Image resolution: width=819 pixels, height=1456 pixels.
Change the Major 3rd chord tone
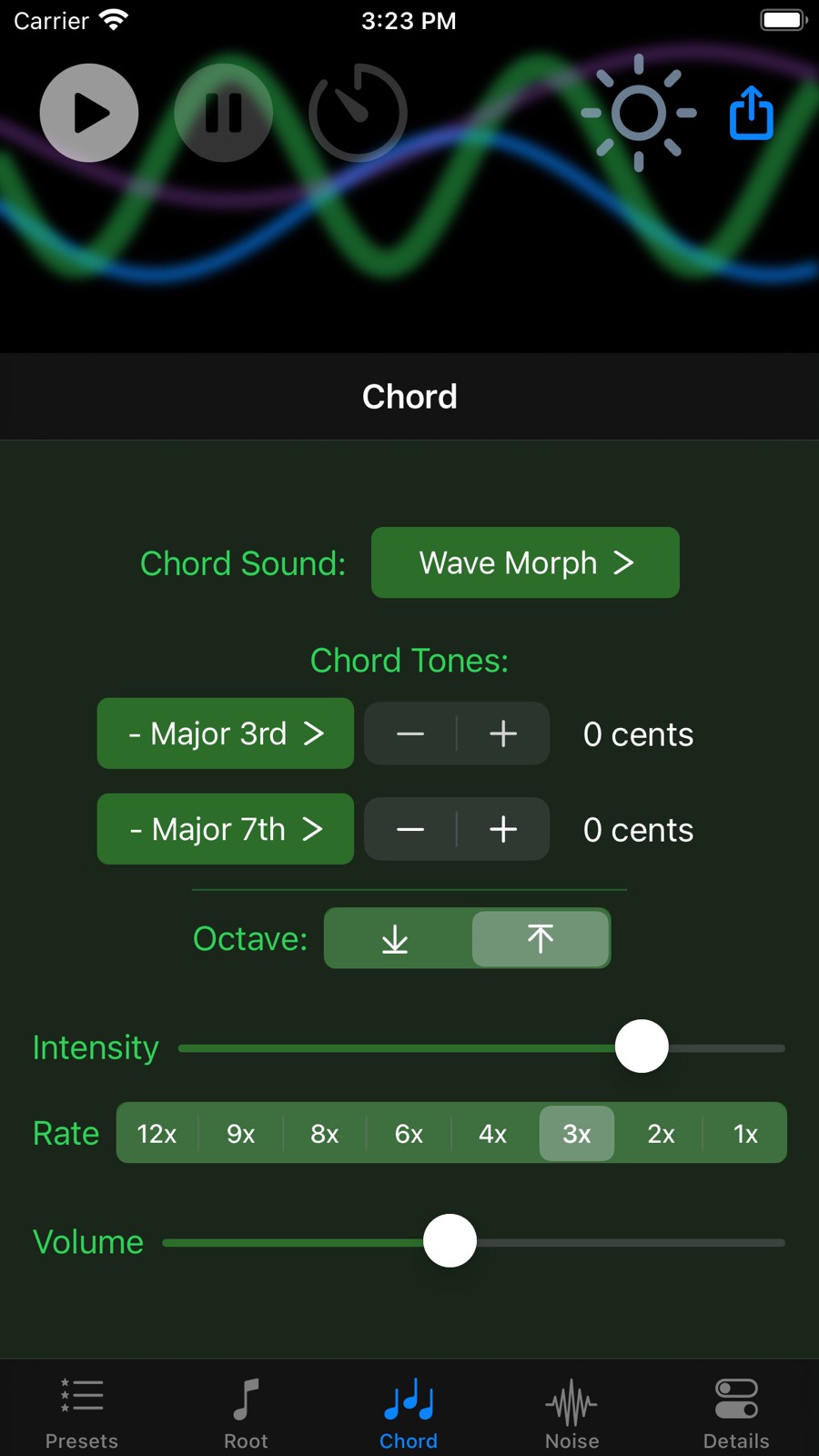point(226,733)
